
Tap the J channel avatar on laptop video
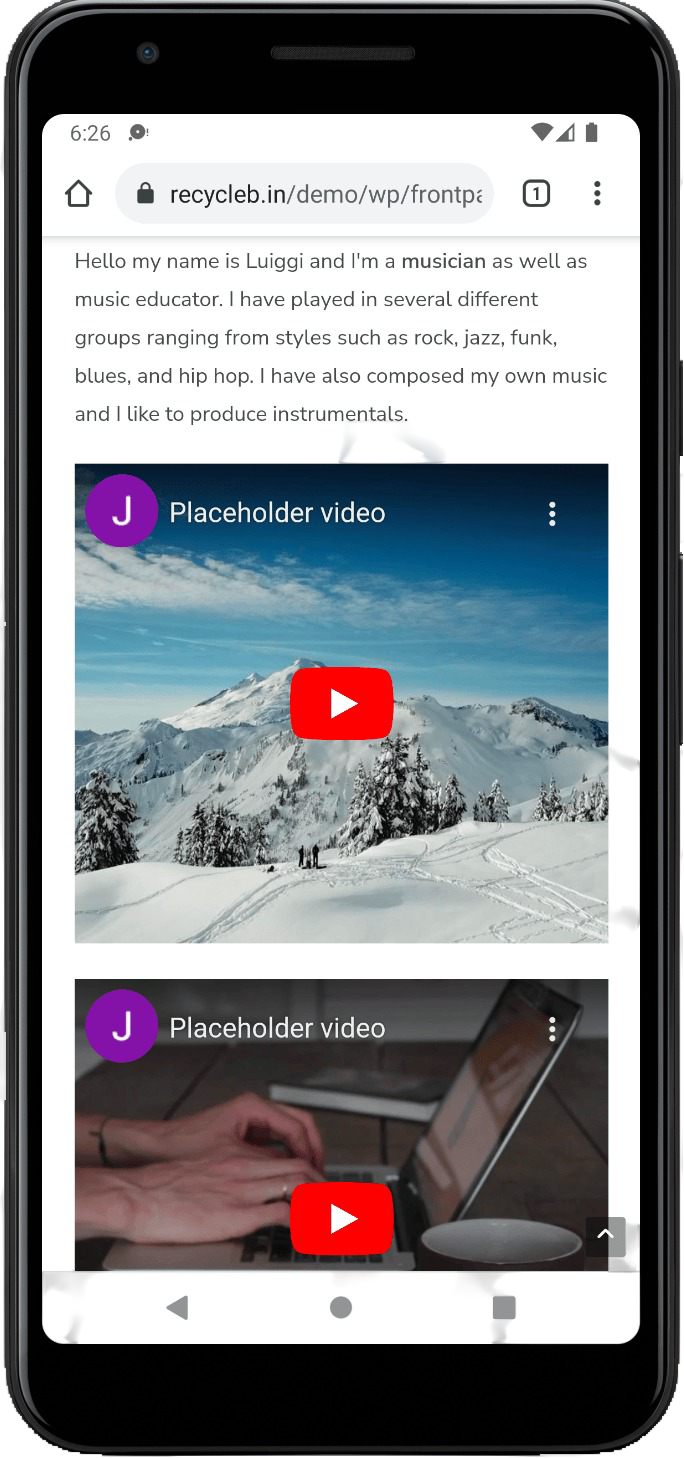point(121,1026)
